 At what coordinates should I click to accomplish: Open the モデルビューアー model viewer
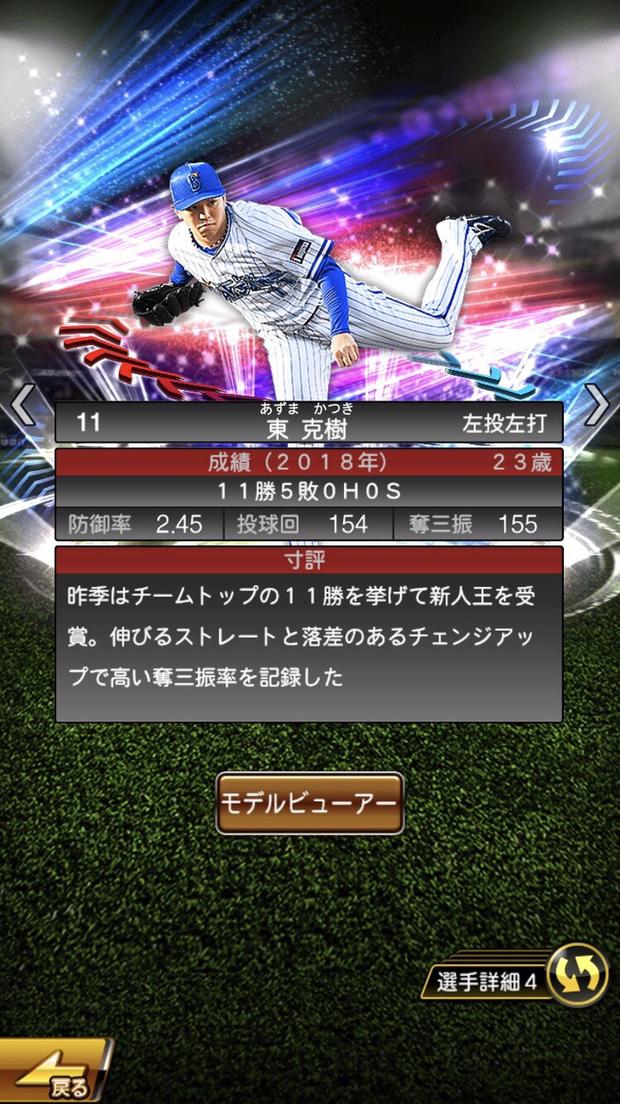coord(309,803)
